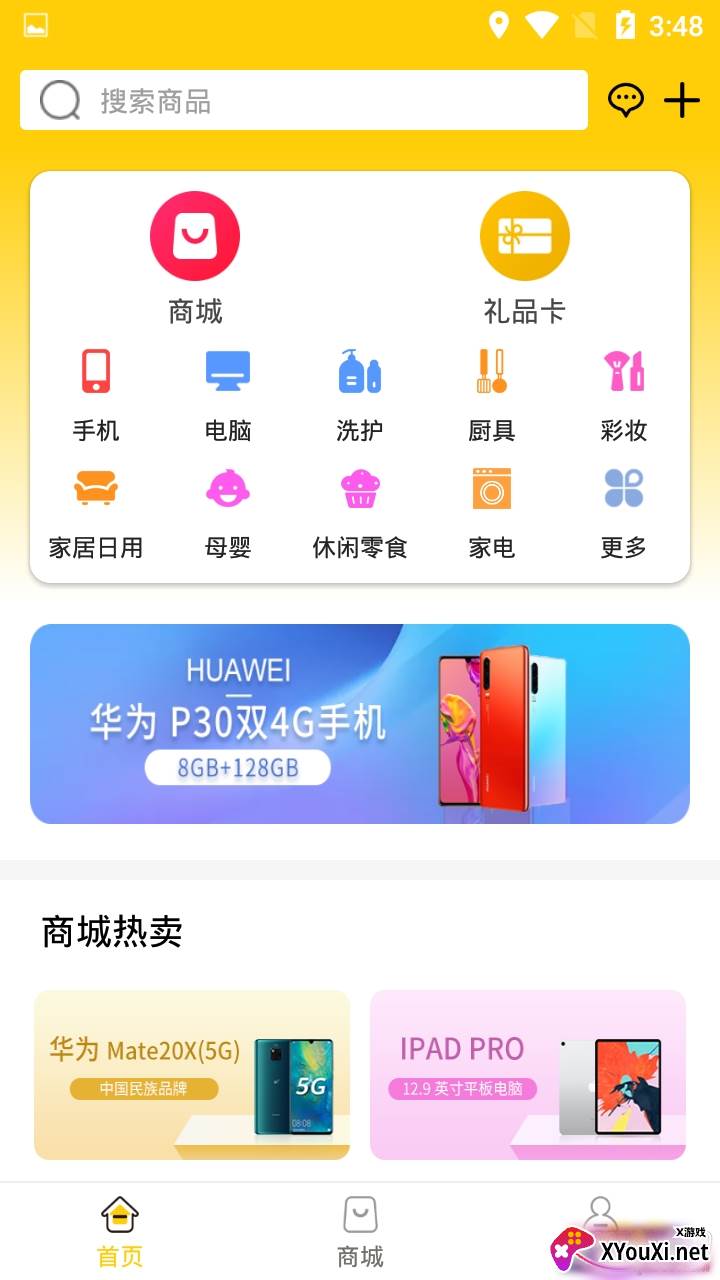Open the plus add menu
The image size is (720, 1280).
682,101
